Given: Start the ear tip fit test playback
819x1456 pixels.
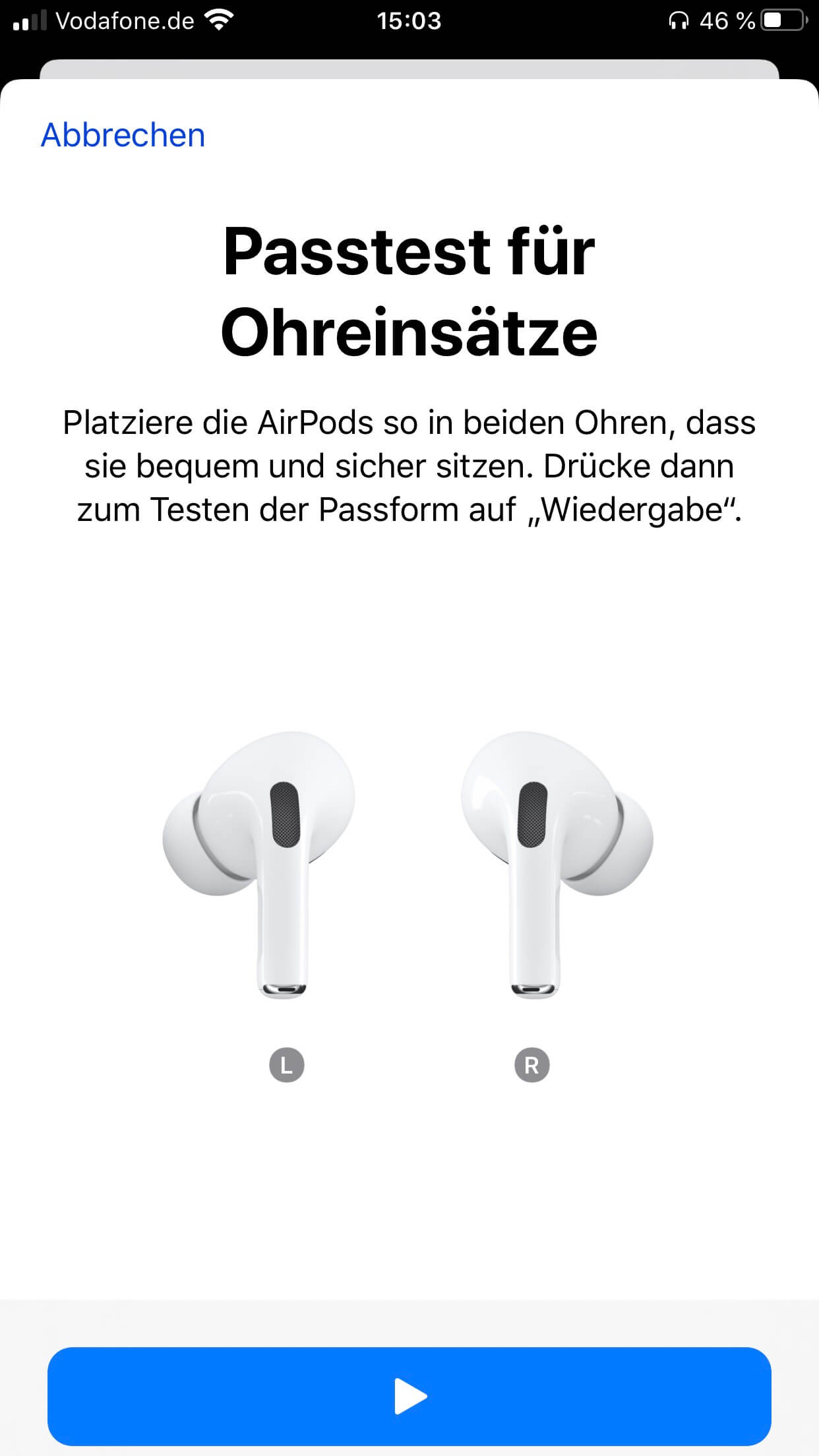Looking at the screenshot, I should 409,1395.
